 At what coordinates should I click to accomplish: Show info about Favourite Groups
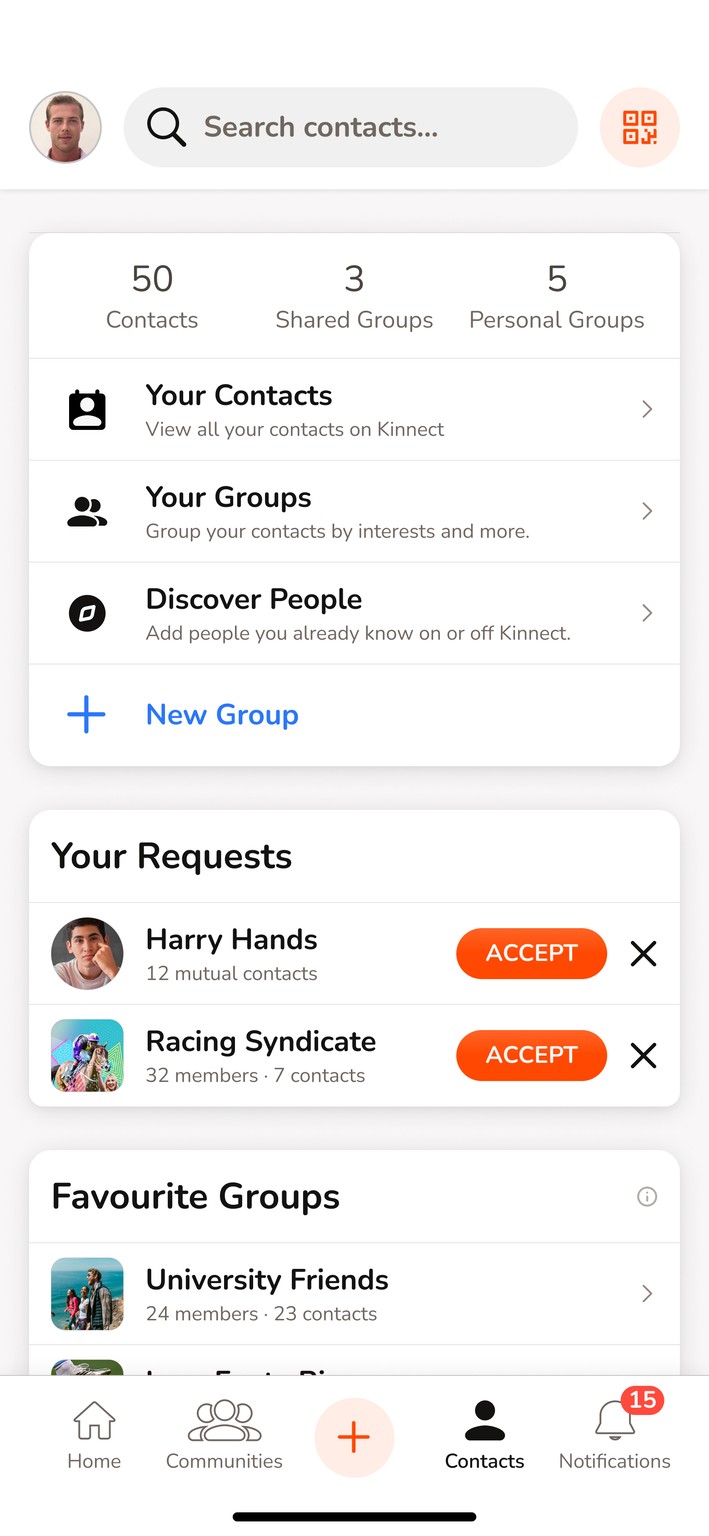click(x=647, y=1197)
